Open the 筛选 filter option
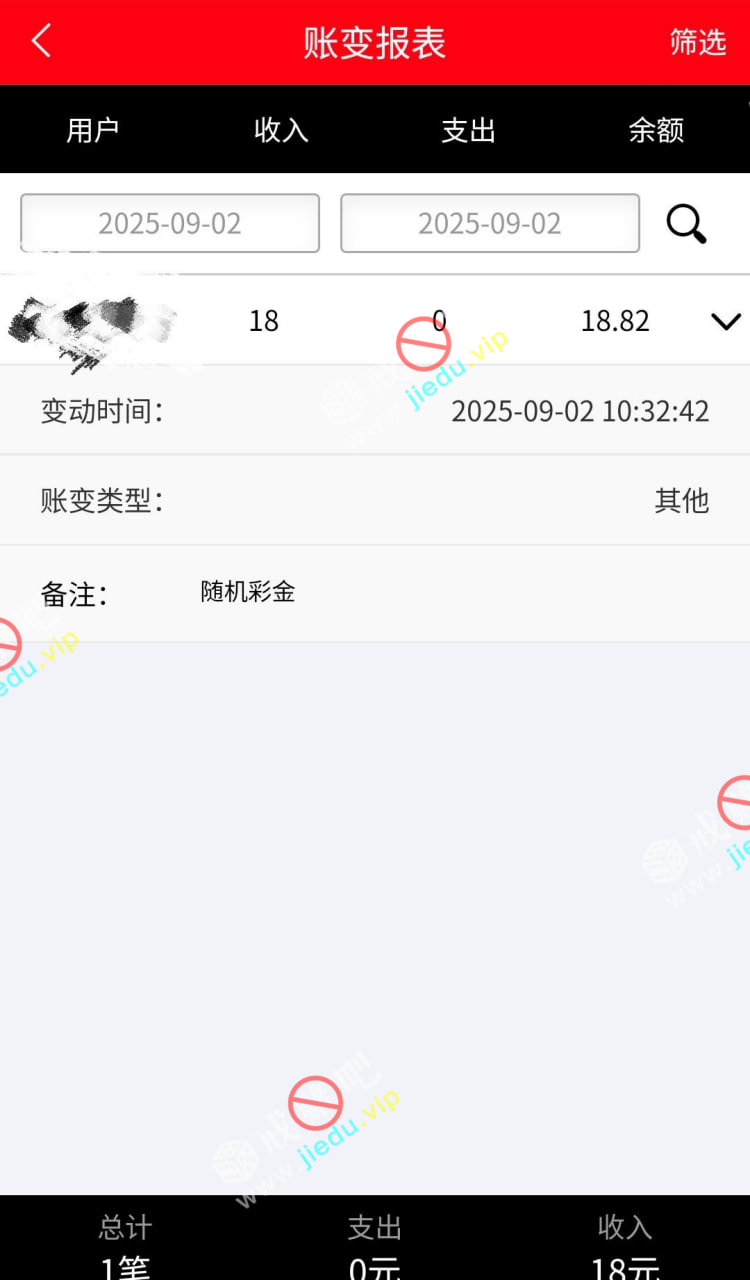 coord(697,42)
